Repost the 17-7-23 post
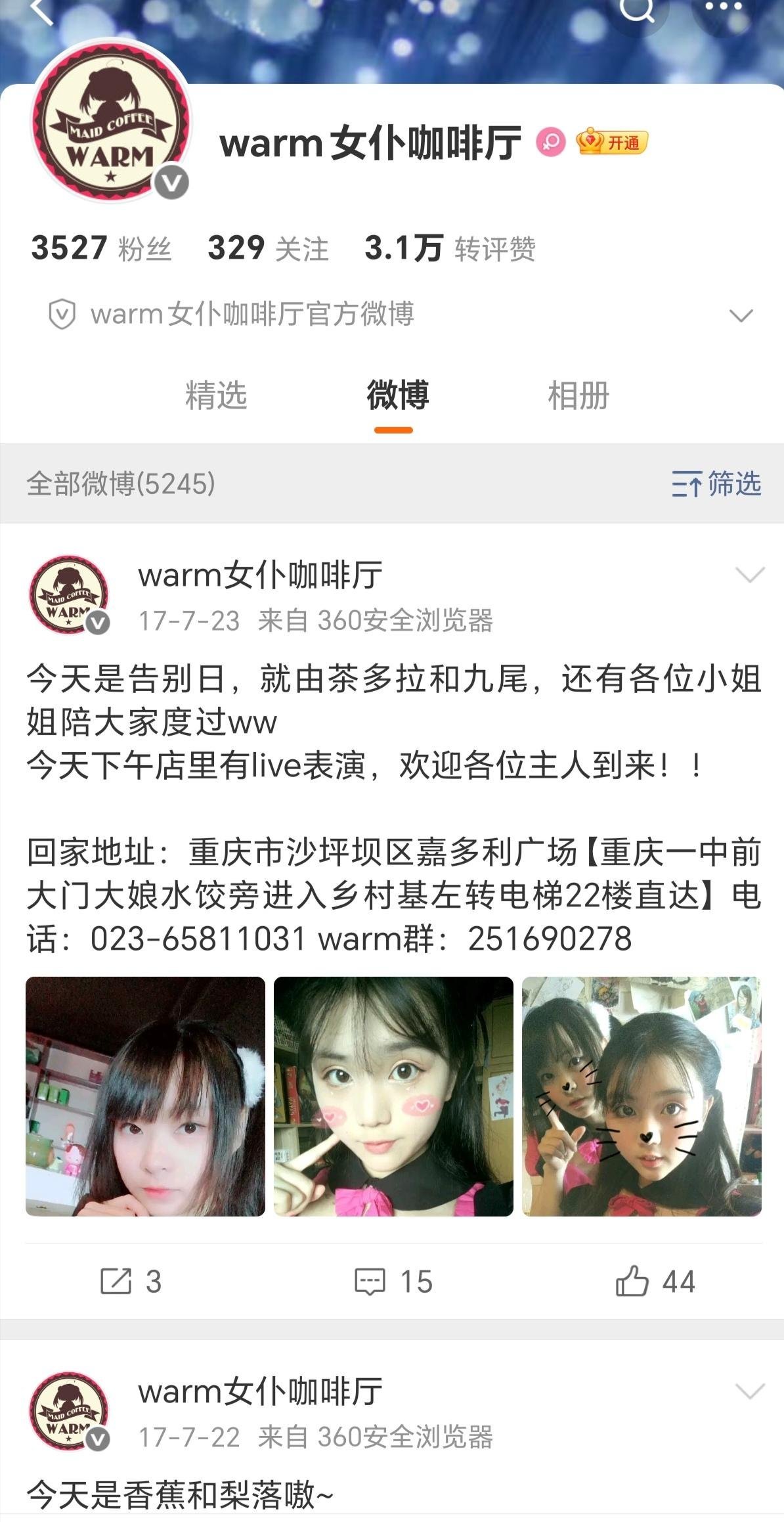This screenshot has width=784, height=1522. click(130, 1282)
